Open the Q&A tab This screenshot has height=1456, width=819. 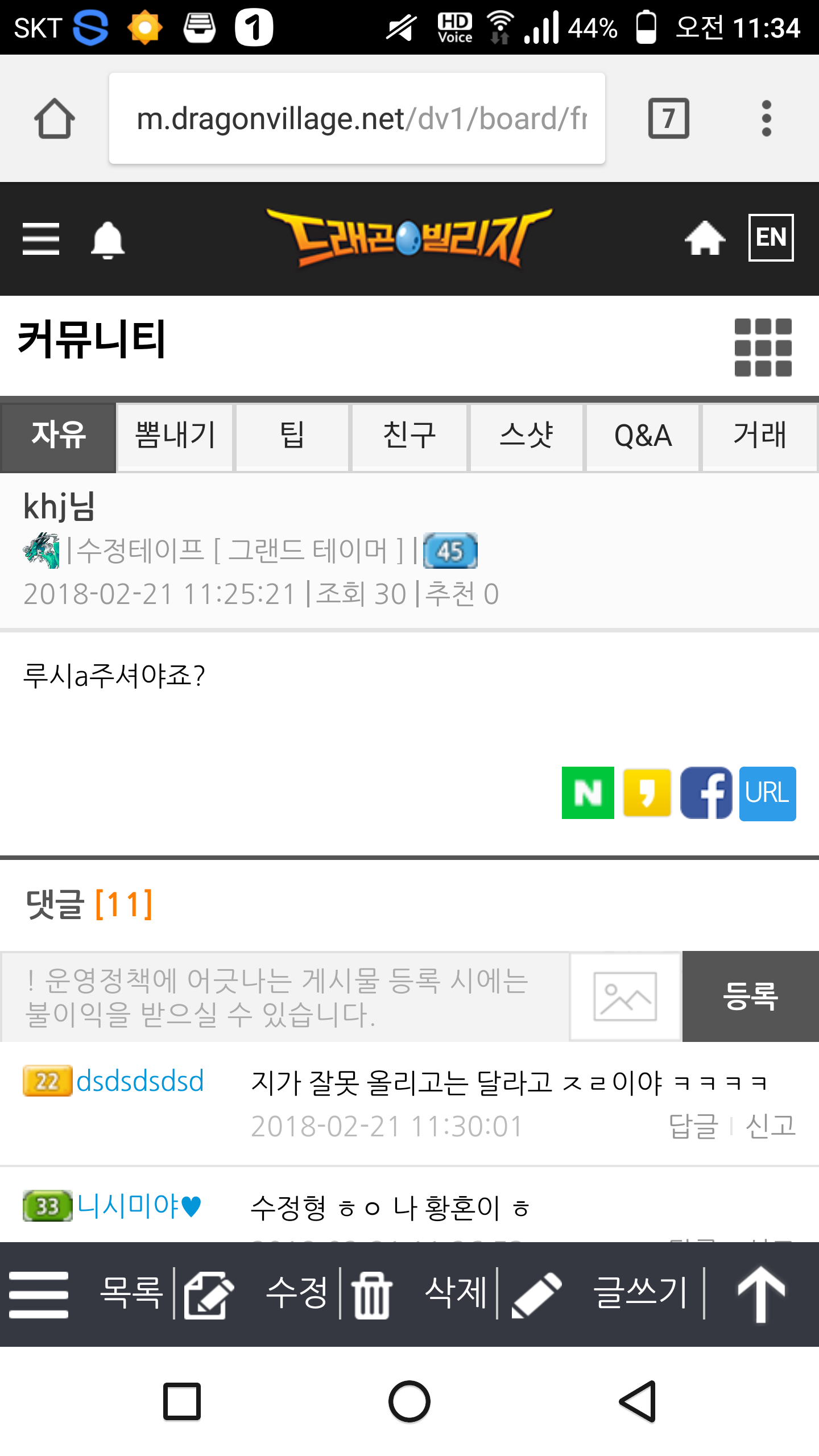click(643, 436)
